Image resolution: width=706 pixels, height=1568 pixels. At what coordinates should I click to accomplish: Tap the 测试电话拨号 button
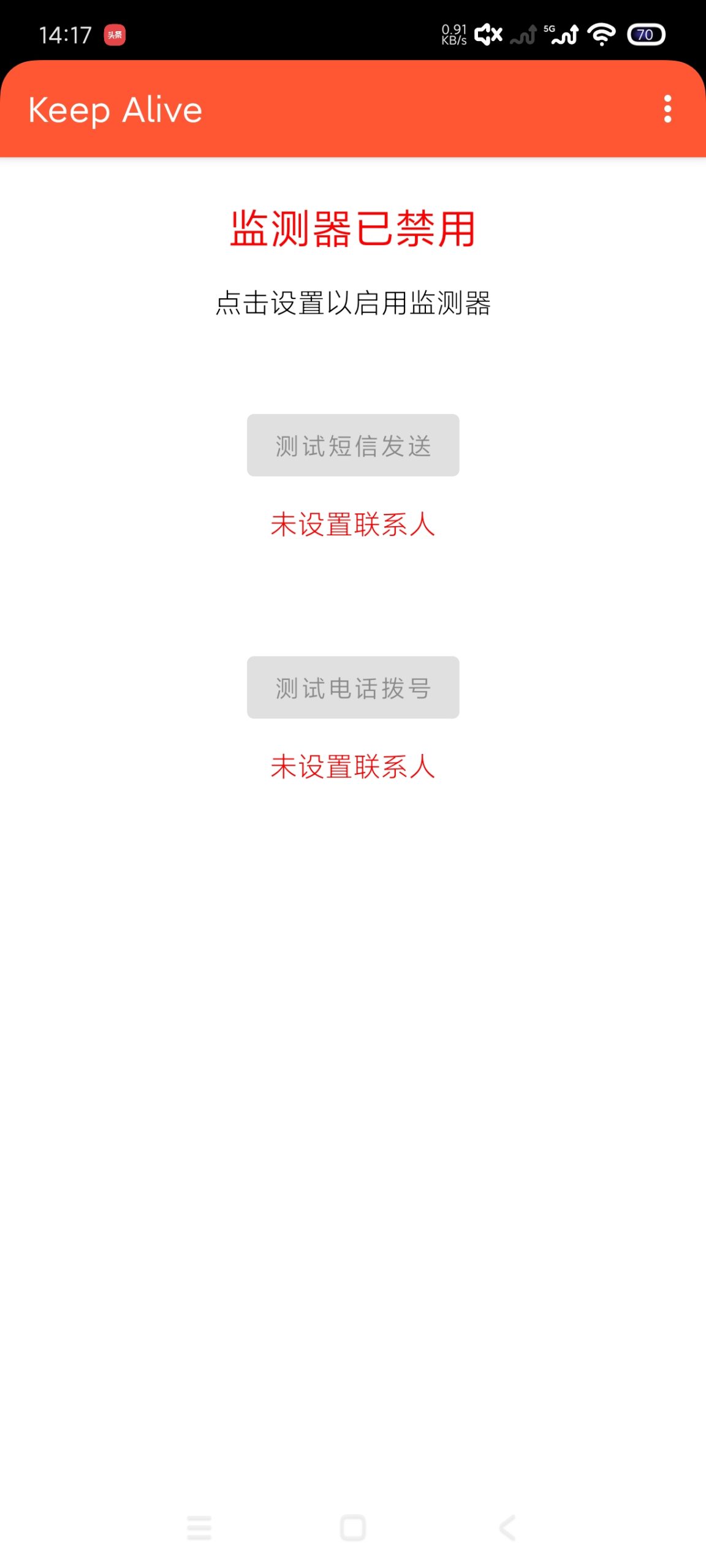pos(352,688)
